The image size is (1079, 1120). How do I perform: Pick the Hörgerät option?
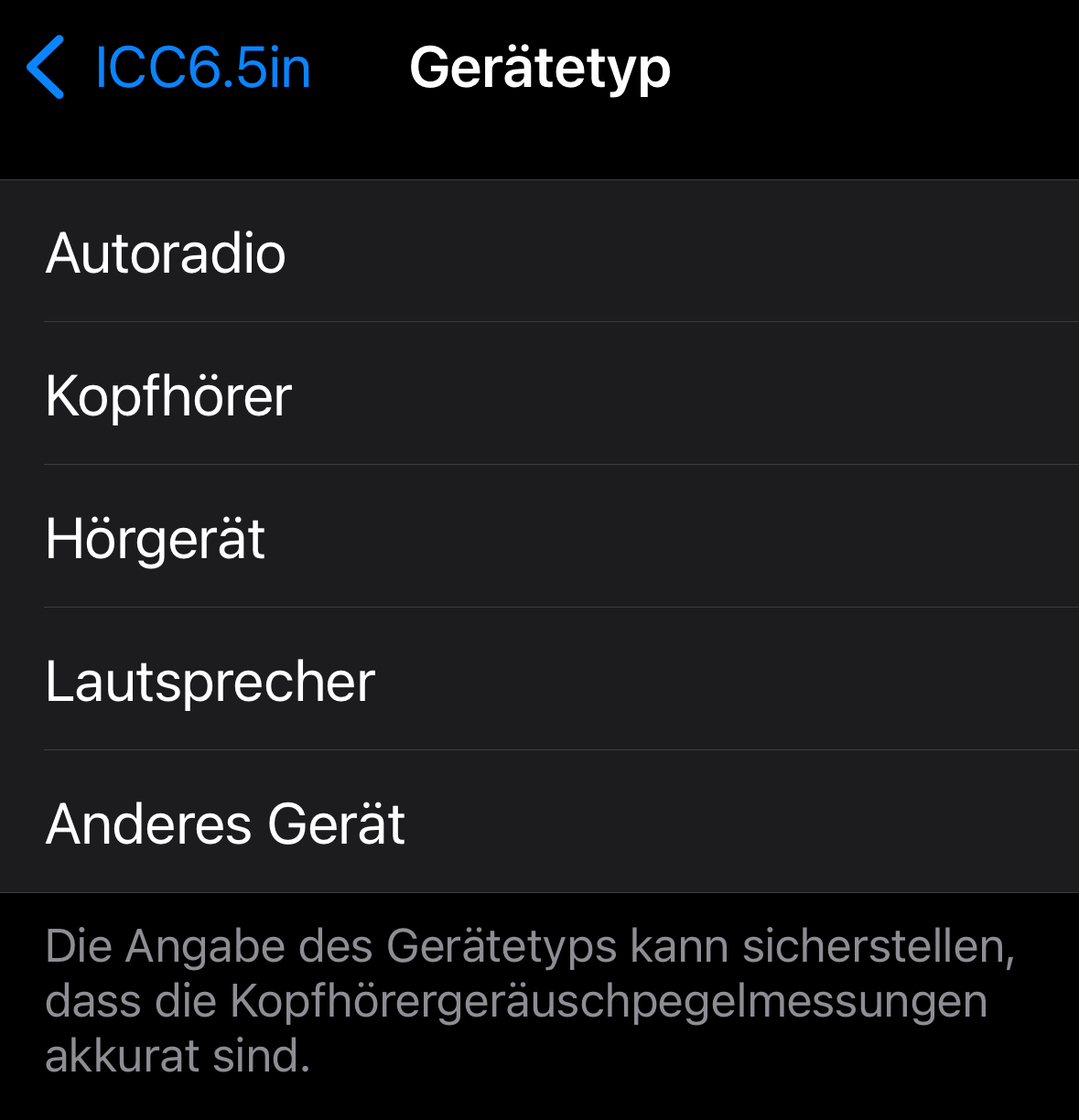coord(156,538)
